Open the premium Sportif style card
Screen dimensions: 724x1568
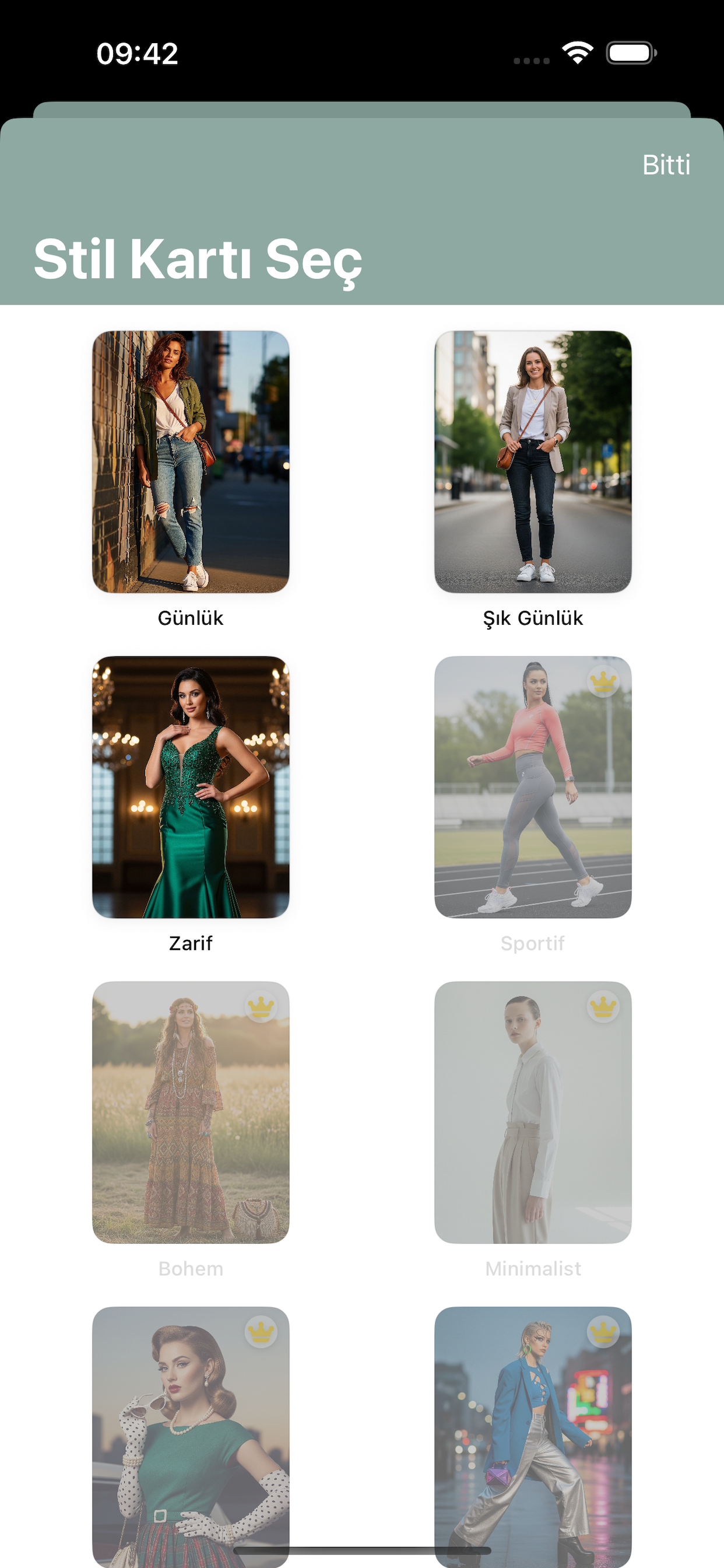532,786
